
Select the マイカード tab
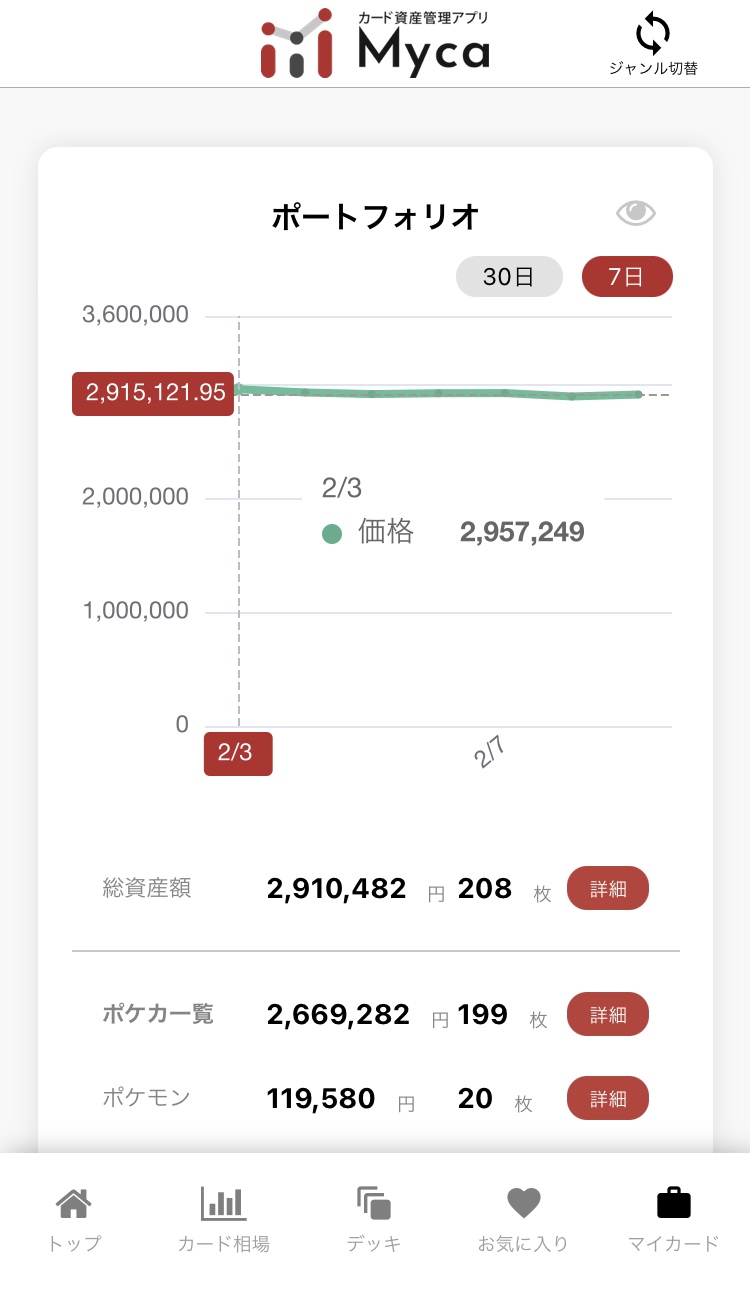tap(673, 1220)
